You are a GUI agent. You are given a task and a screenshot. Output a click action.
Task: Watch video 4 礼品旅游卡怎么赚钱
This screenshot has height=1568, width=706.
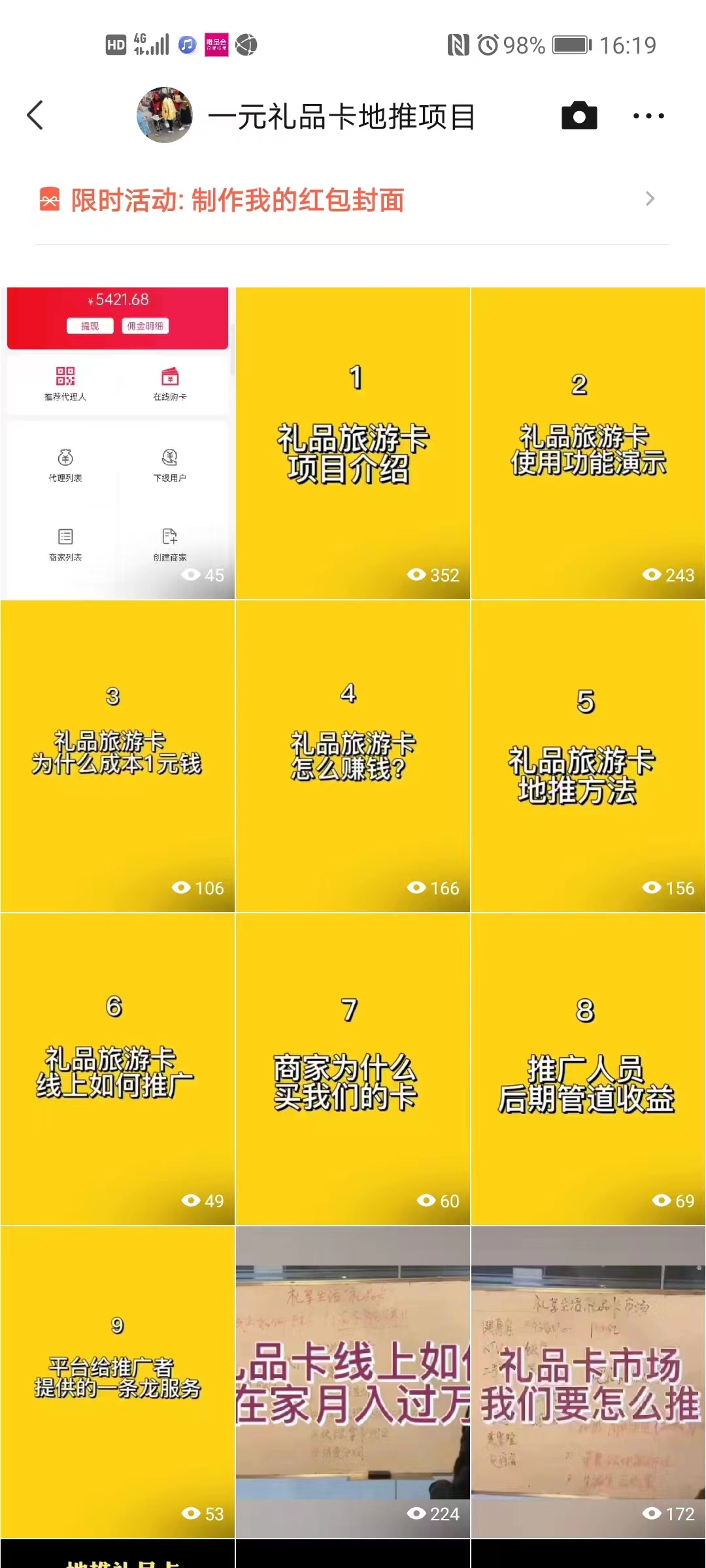(353, 756)
